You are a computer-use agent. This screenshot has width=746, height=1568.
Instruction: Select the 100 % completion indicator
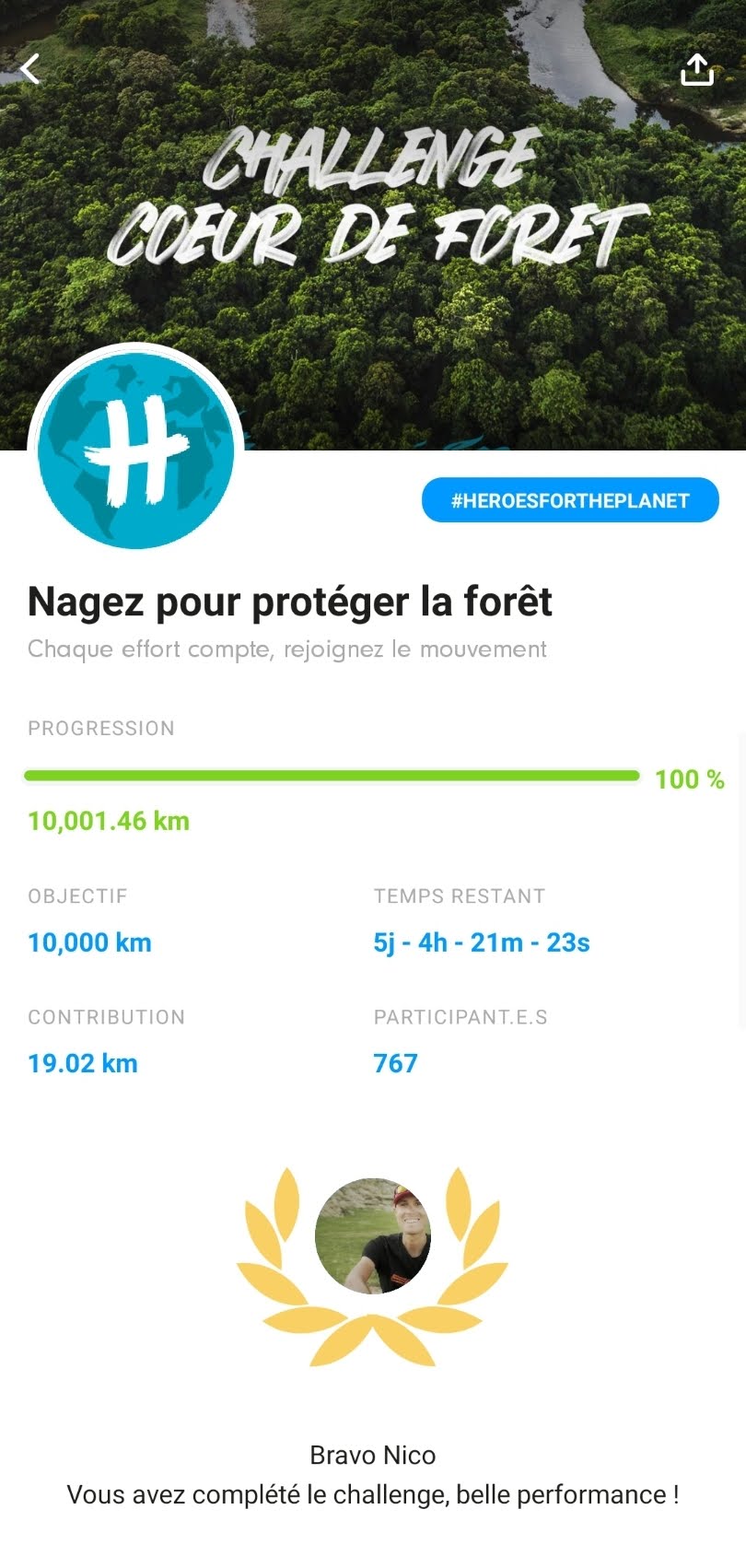coord(689,778)
